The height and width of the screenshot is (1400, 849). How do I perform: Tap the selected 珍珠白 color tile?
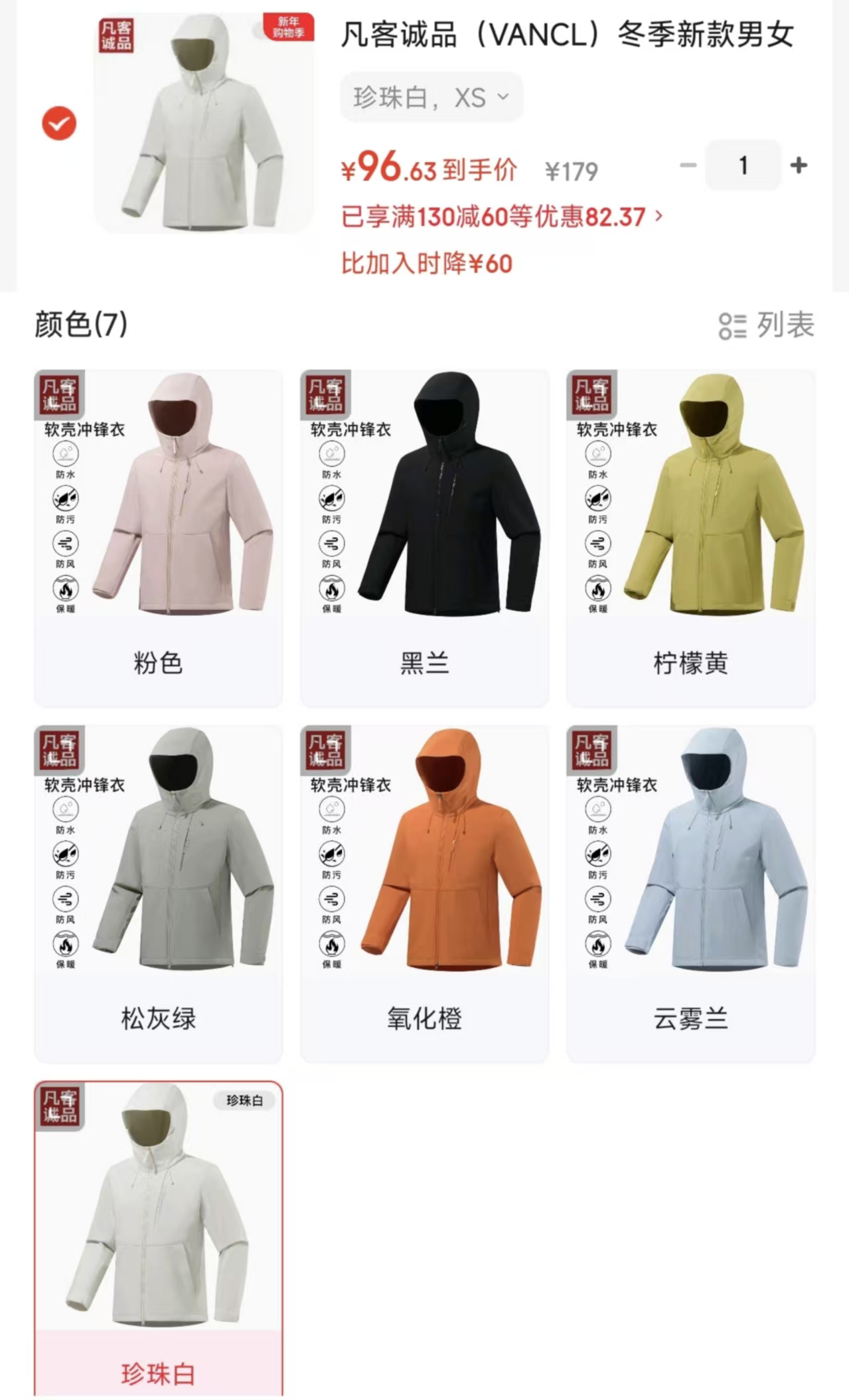click(158, 1240)
